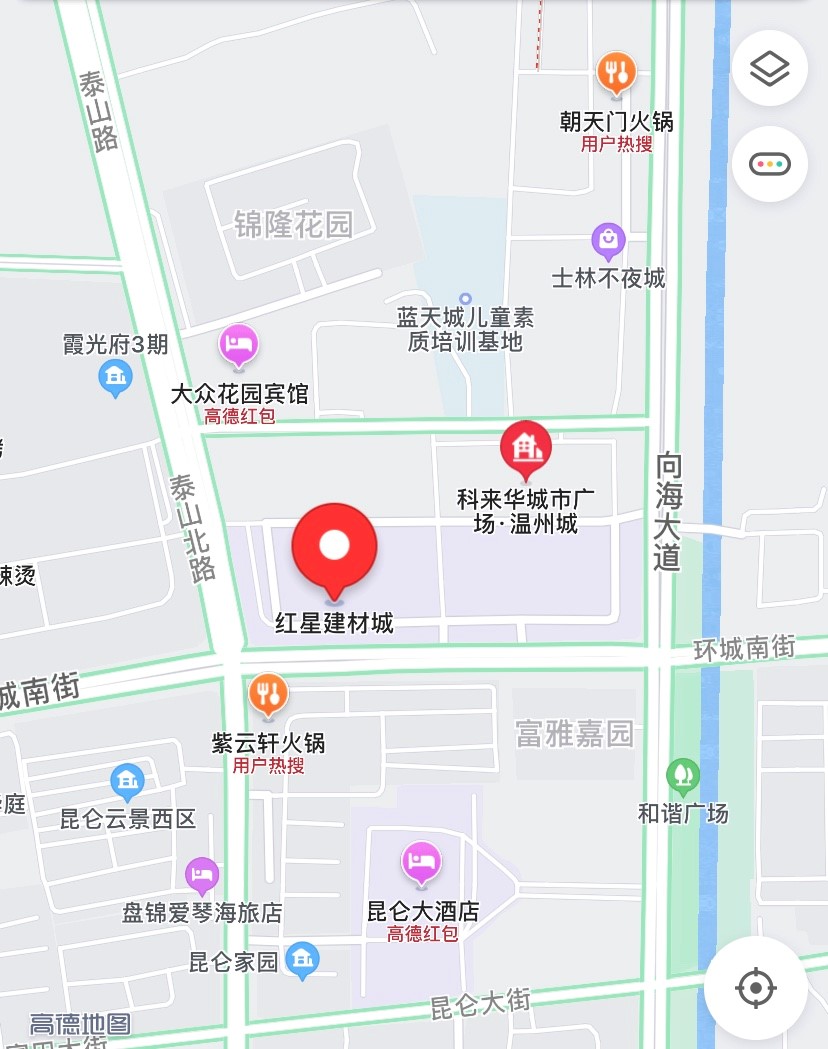Tap the three-dot pill button
Viewport: 828px width, 1049px height.
point(769,164)
